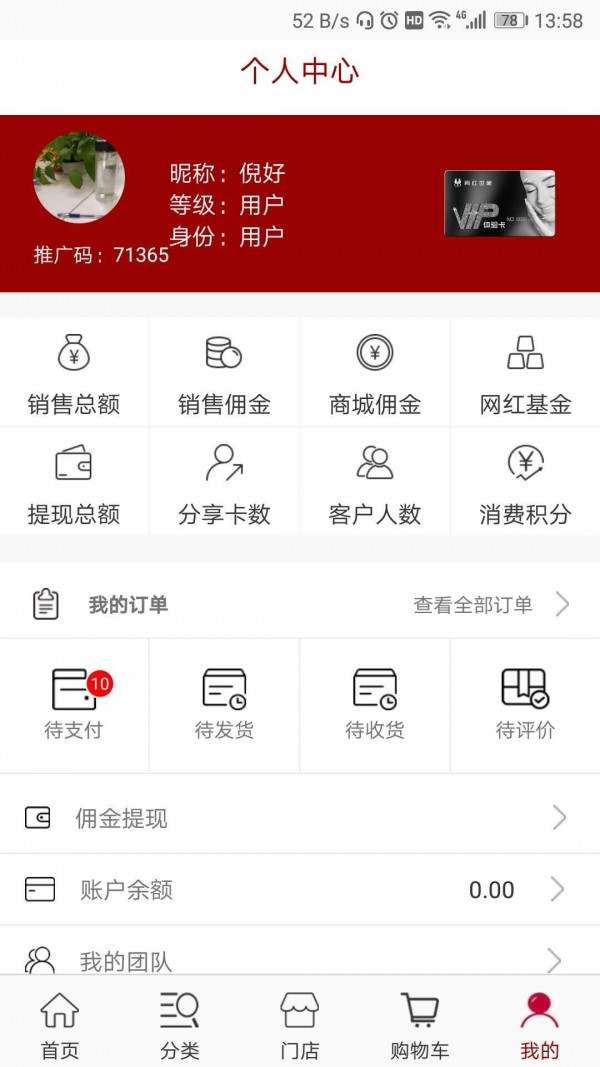Open the profile avatar photo

pyautogui.click(x=79, y=178)
